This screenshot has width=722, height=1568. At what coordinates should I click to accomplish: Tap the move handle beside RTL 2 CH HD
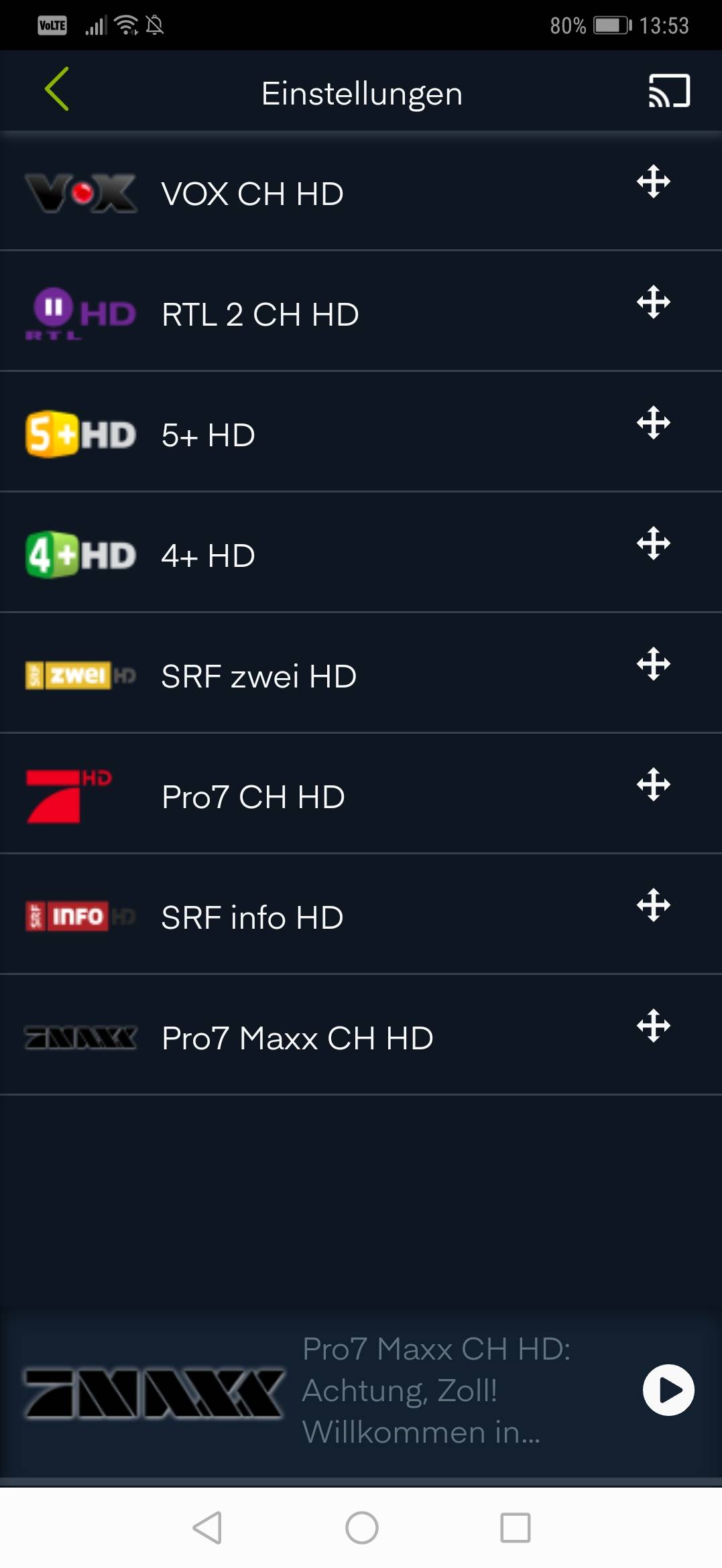point(654,302)
